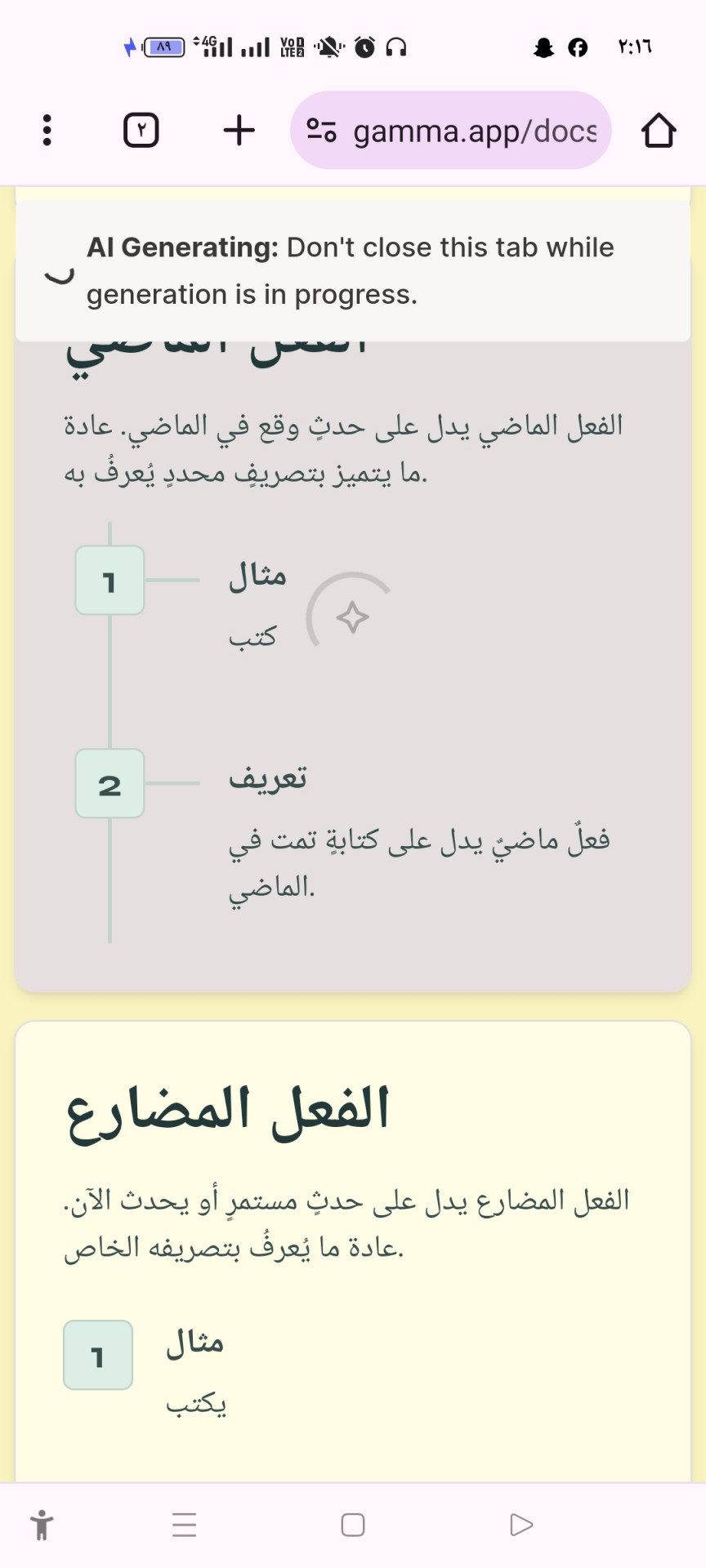
Task: Open the accessibility shortcut button
Action: [x=42, y=1525]
